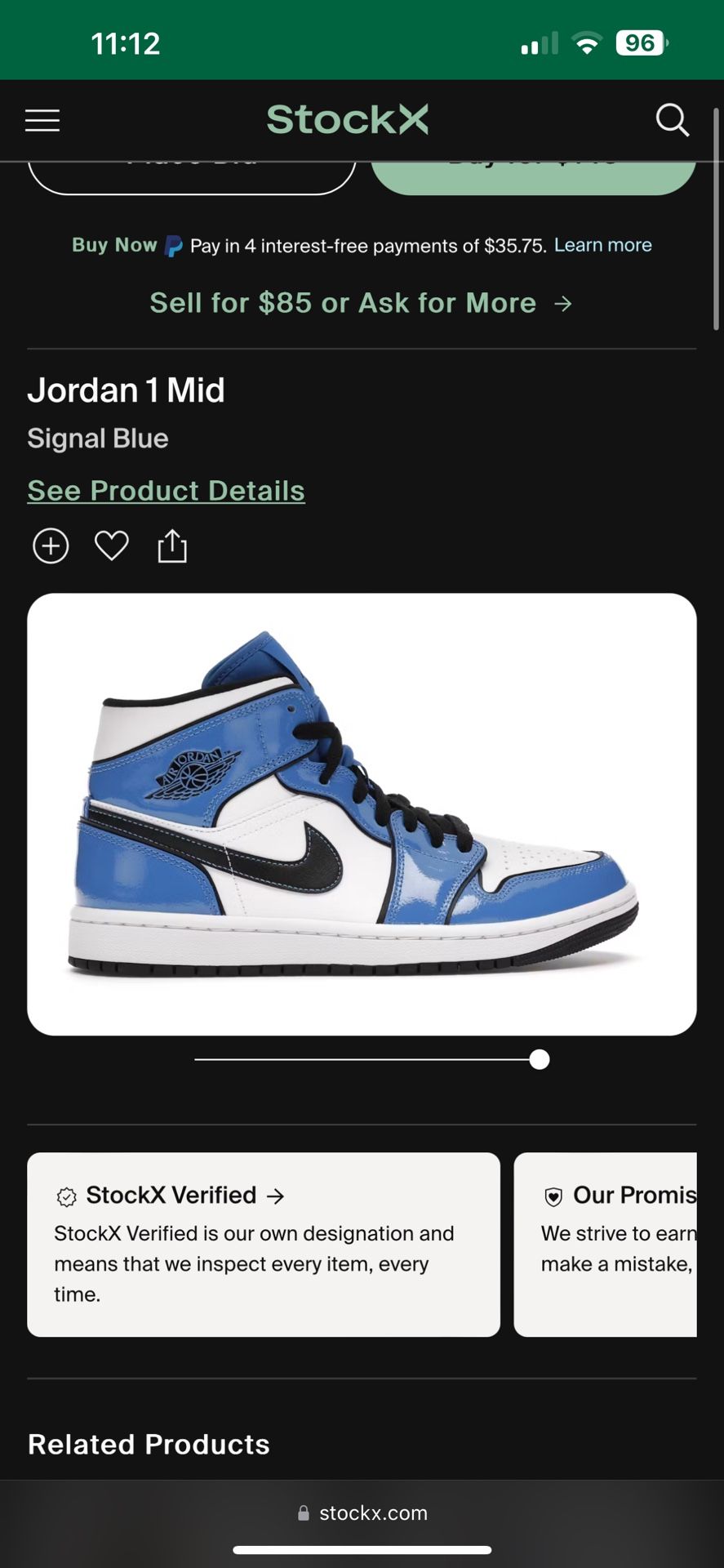Click the PayPal icon next to Buy Now
Image resolution: width=724 pixels, height=1568 pixels.
click(x=172, y=244)
